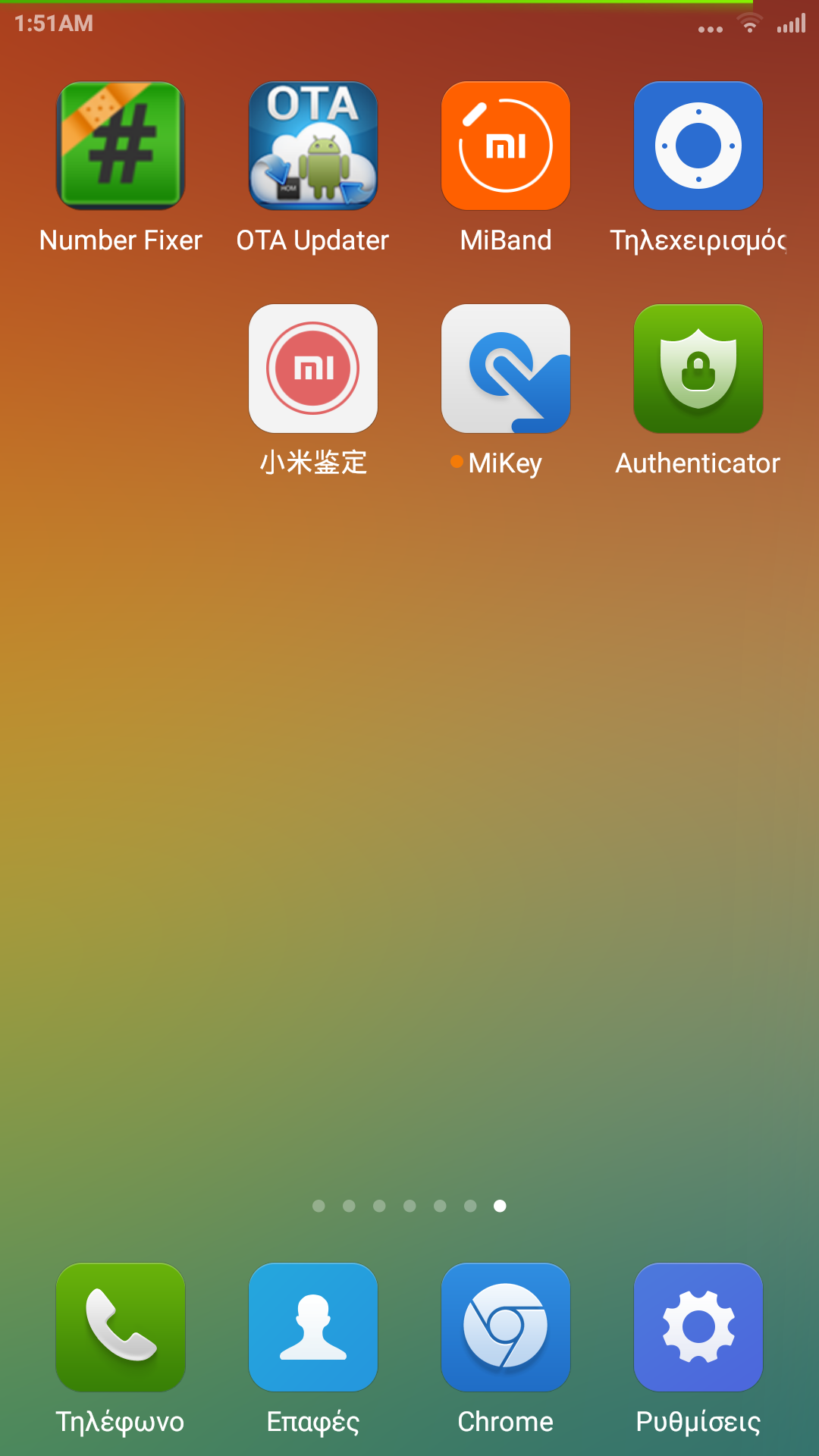This screenshot has width=819, height=1456.
Task: Launch OTA Updater
Action: (313, 146)
